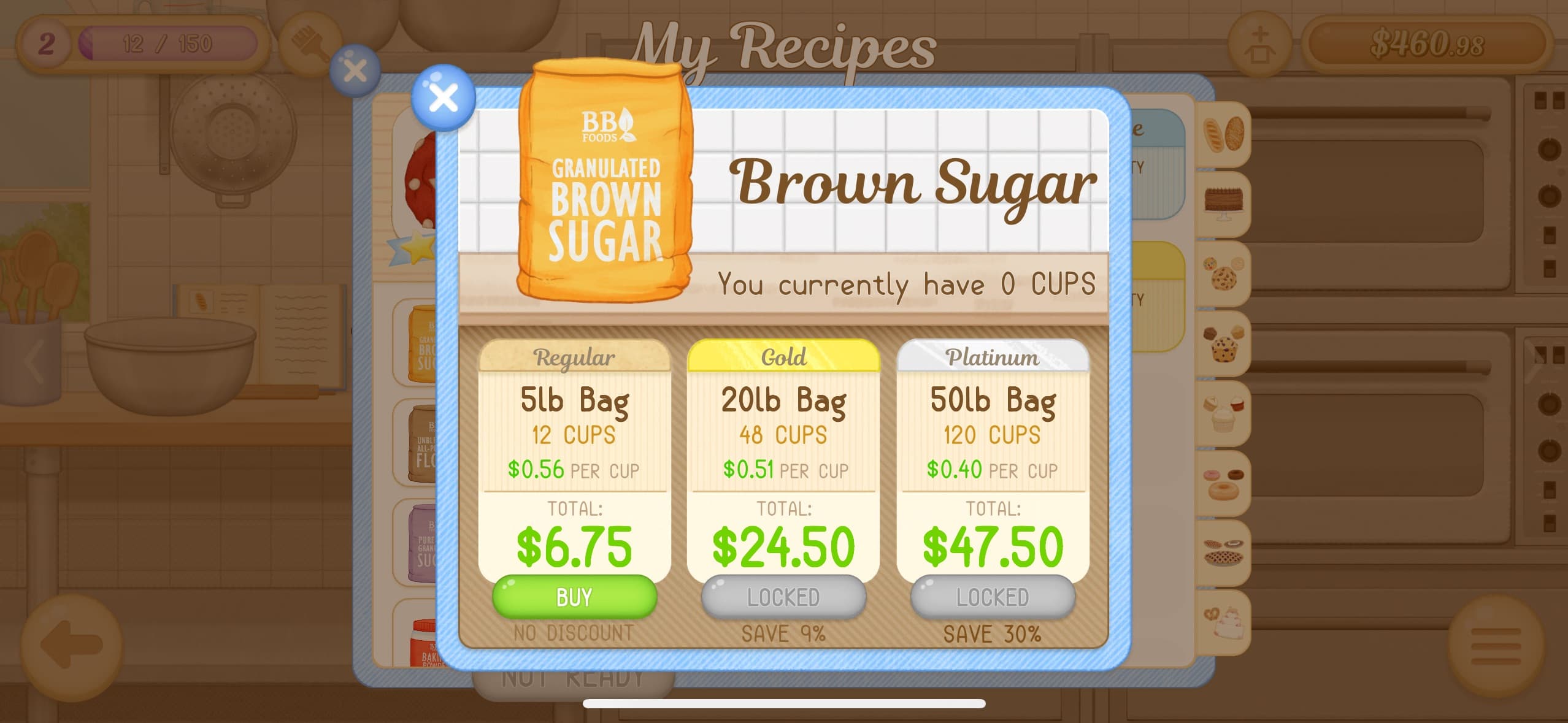Open the cookies recipe category tab
Image resolution: width=1568 pixels, height=723 pixels.
point(1223,274)
